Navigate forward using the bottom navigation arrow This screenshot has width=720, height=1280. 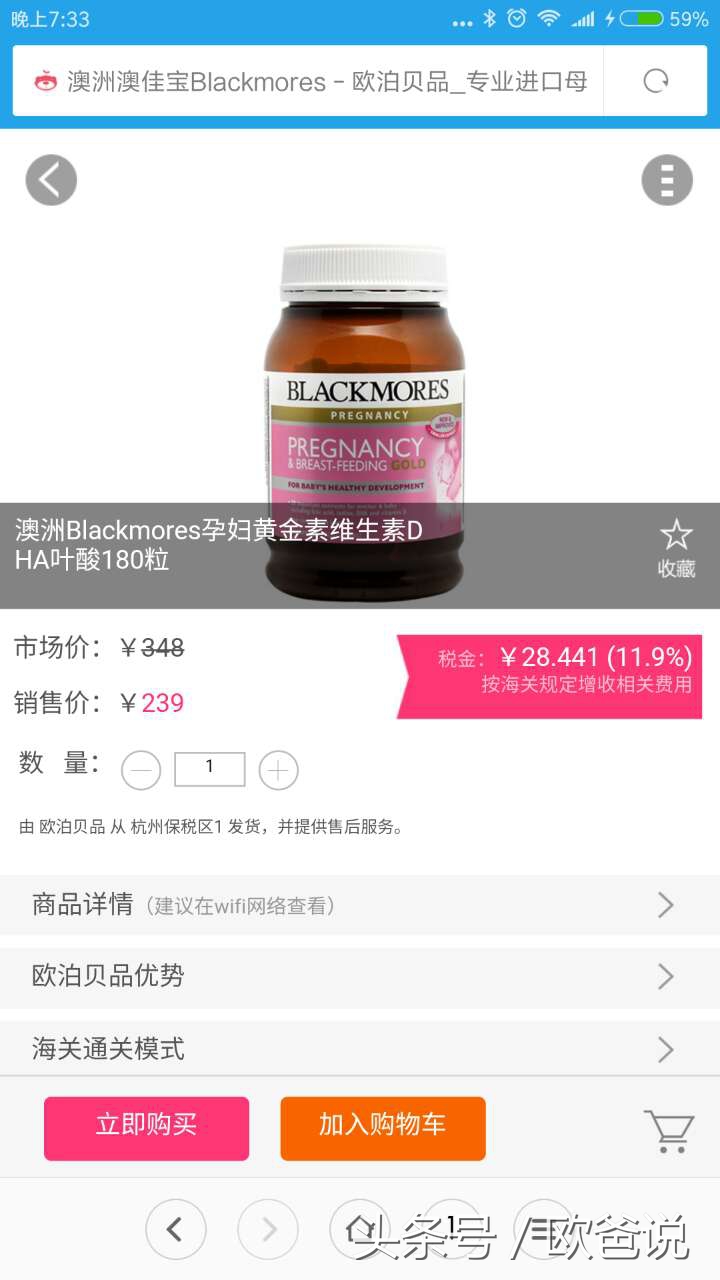267,1229
